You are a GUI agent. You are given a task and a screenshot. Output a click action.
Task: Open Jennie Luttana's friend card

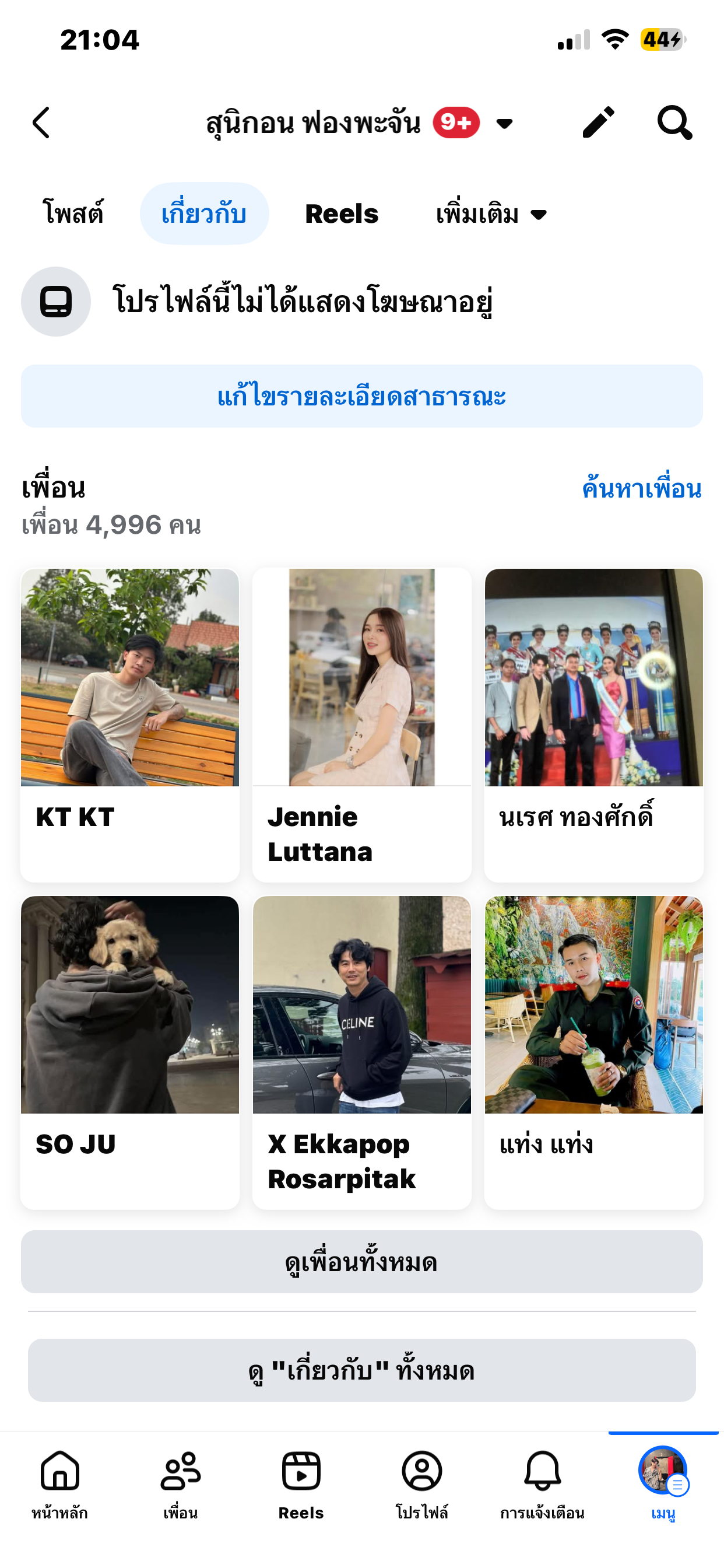pos(362,724)
